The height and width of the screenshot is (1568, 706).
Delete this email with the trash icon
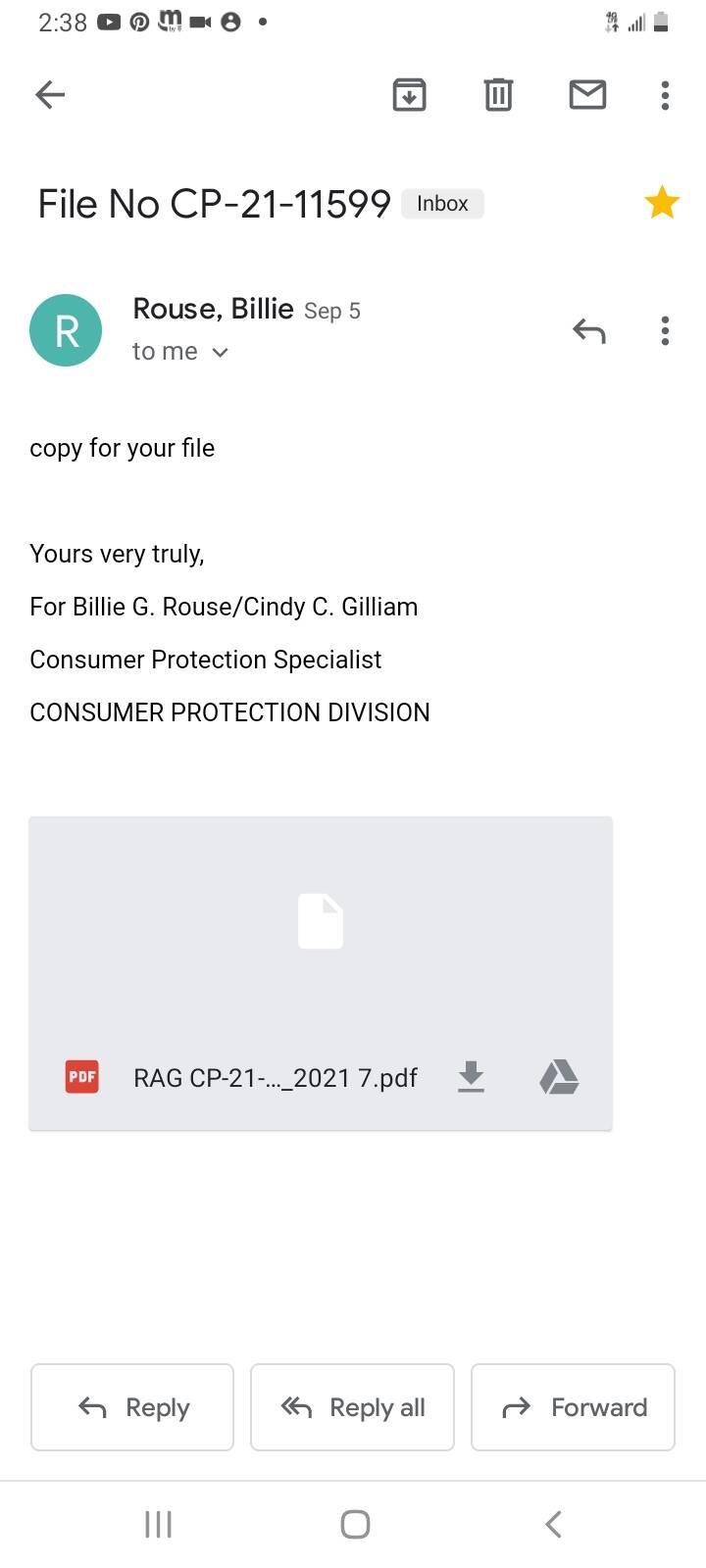pos(498,95)
